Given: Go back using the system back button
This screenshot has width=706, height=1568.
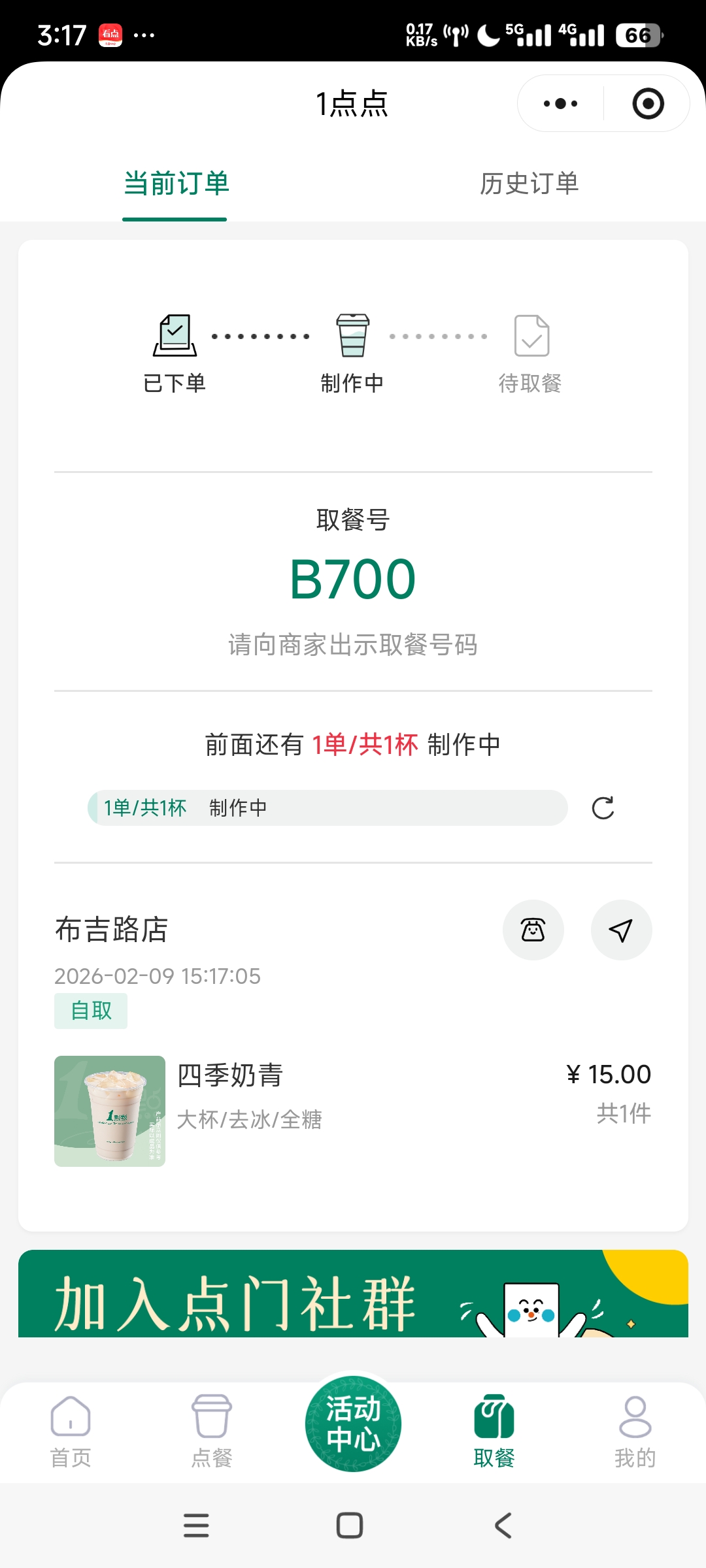Looking at the screenshot, I should (x=503, y=1526).
